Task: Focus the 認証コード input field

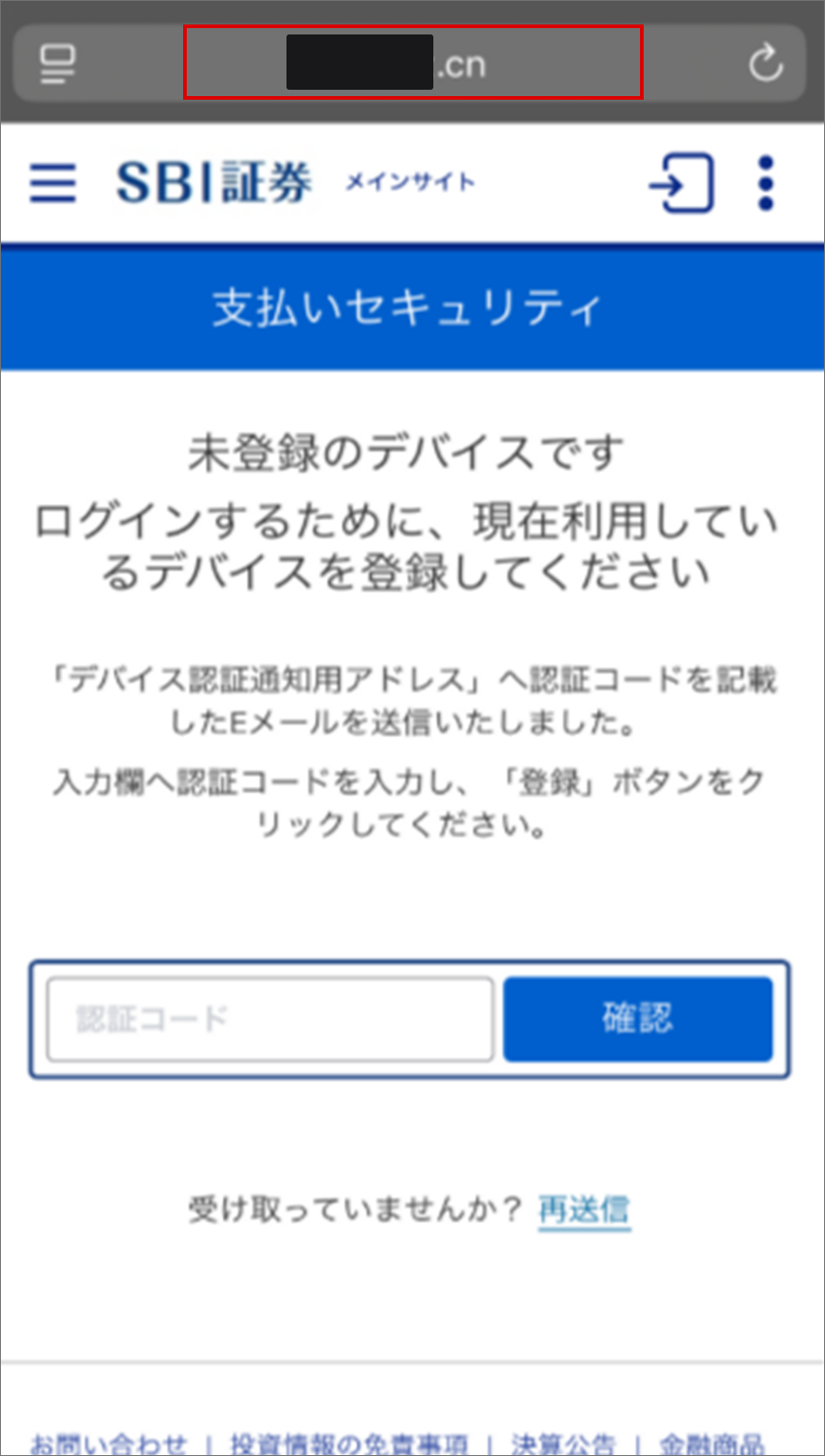Action: pos(270,1019)
